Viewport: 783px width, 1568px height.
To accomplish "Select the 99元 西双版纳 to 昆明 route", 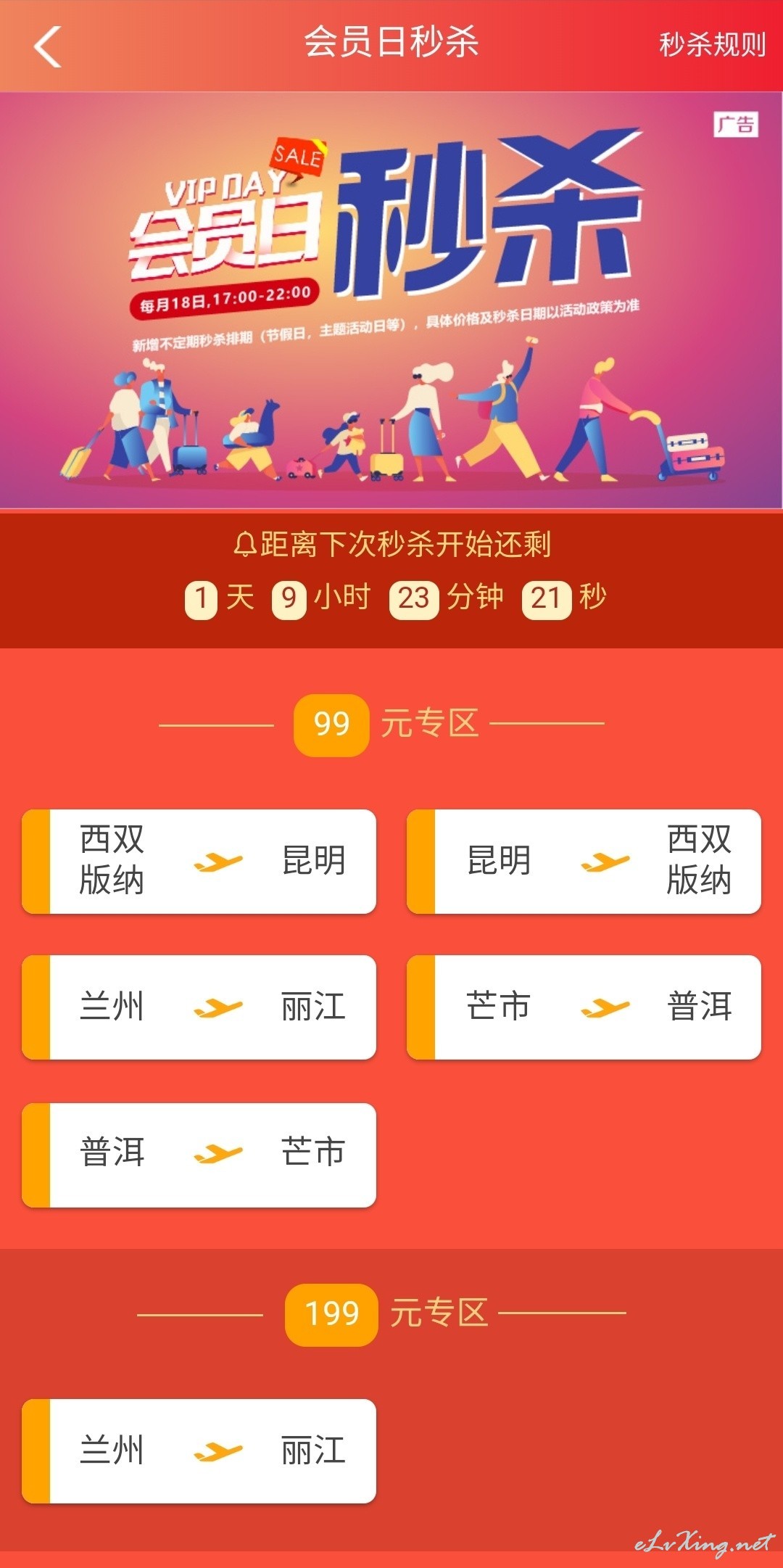I will [x=199, y=862].
